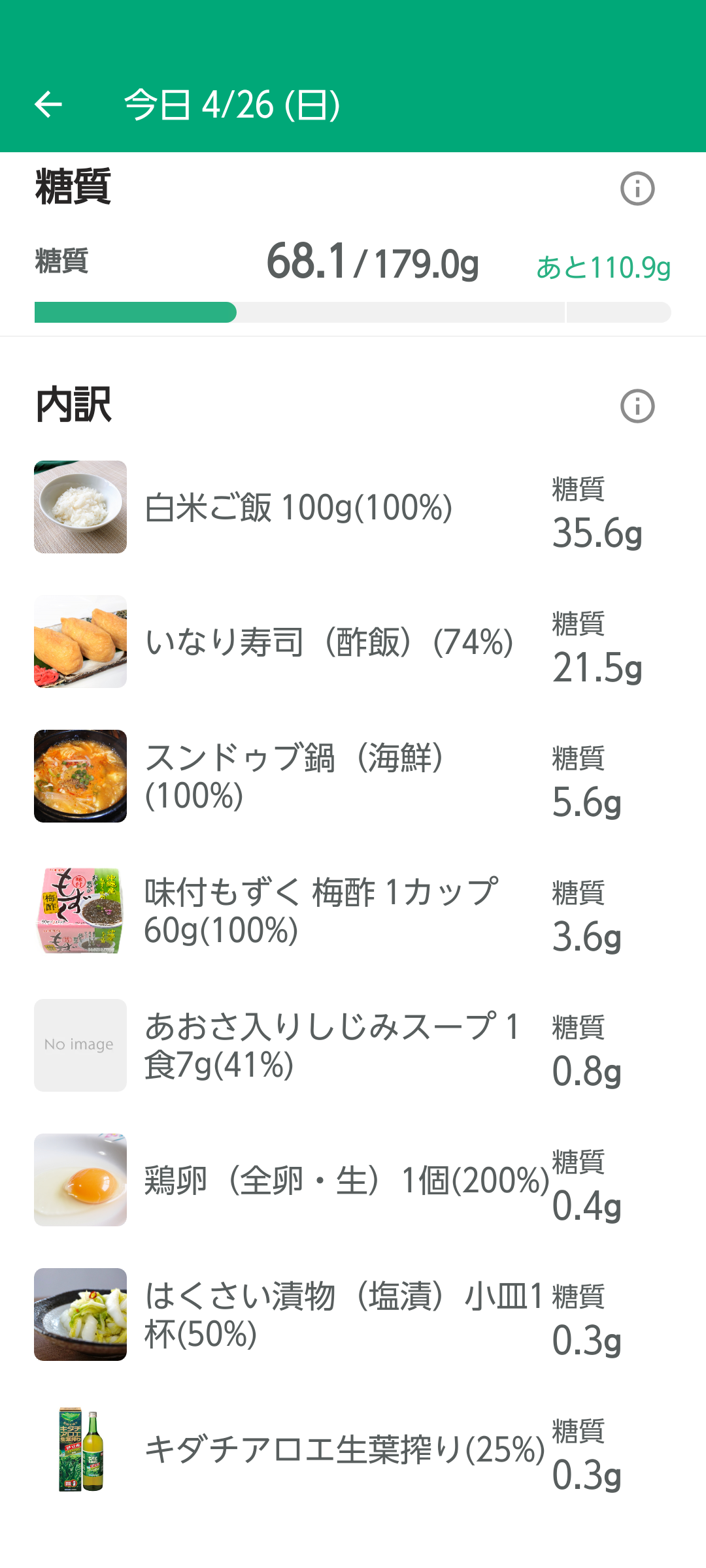The image size is (706, 1568).
Task: Click the スンドゥブ鍋 food photo
Action: pos(80,776)
